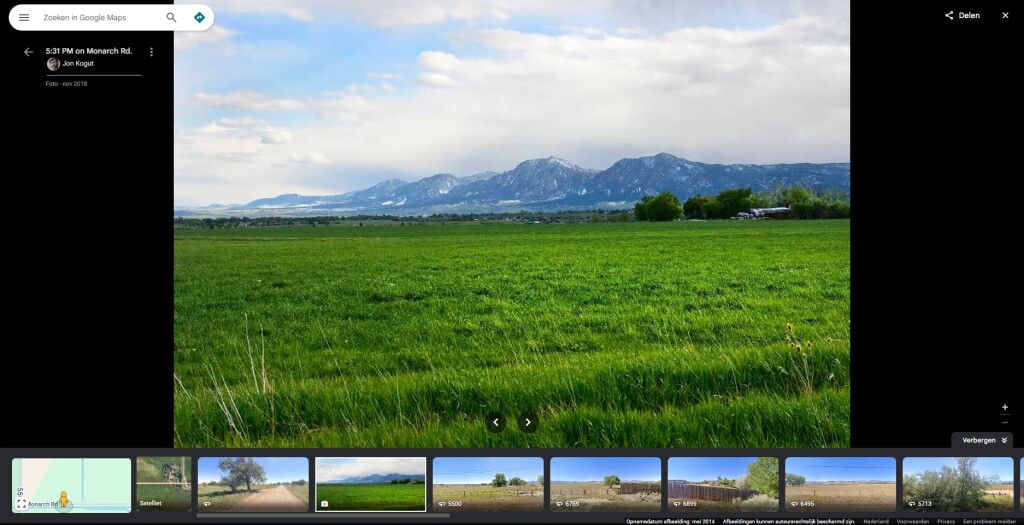Close the photo viewer
Viewport: 1024px width, 525px height.
point(1005,15)
